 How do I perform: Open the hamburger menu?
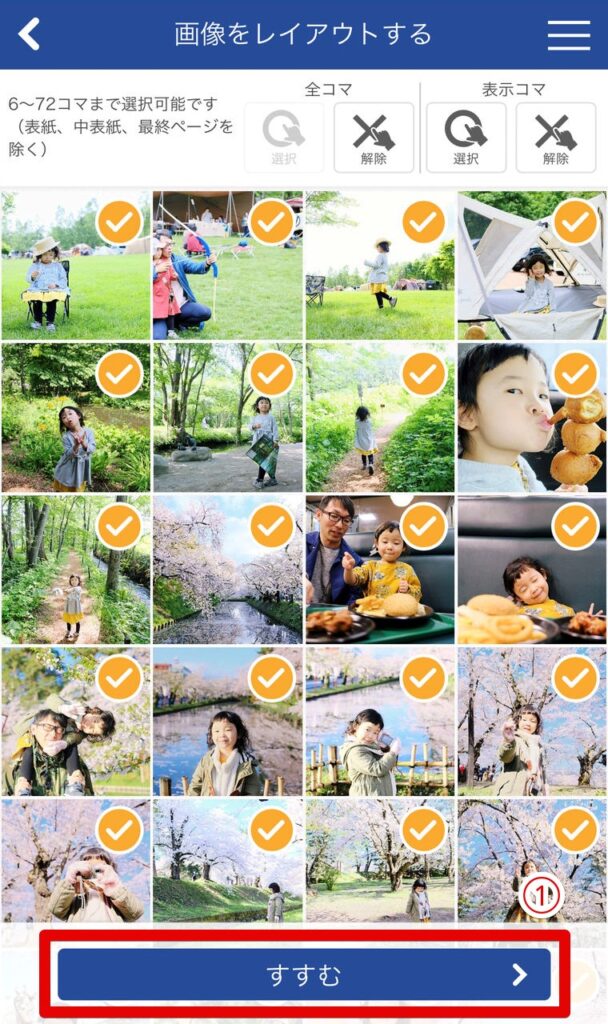pyautogui.click(x=568, y=34)
